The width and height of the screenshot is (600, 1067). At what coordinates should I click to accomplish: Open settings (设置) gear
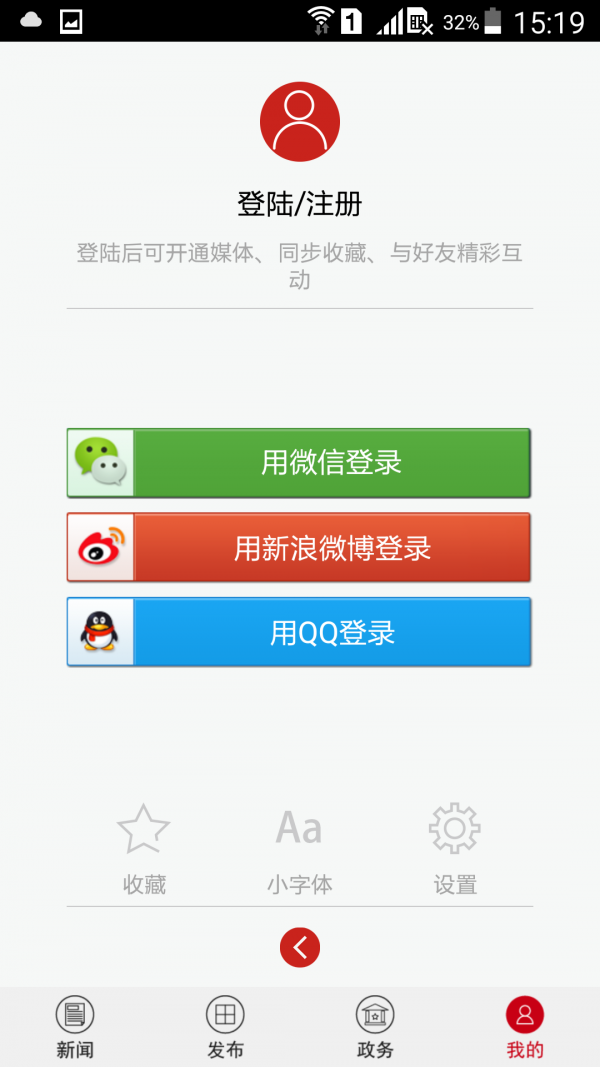click(455, 847)
